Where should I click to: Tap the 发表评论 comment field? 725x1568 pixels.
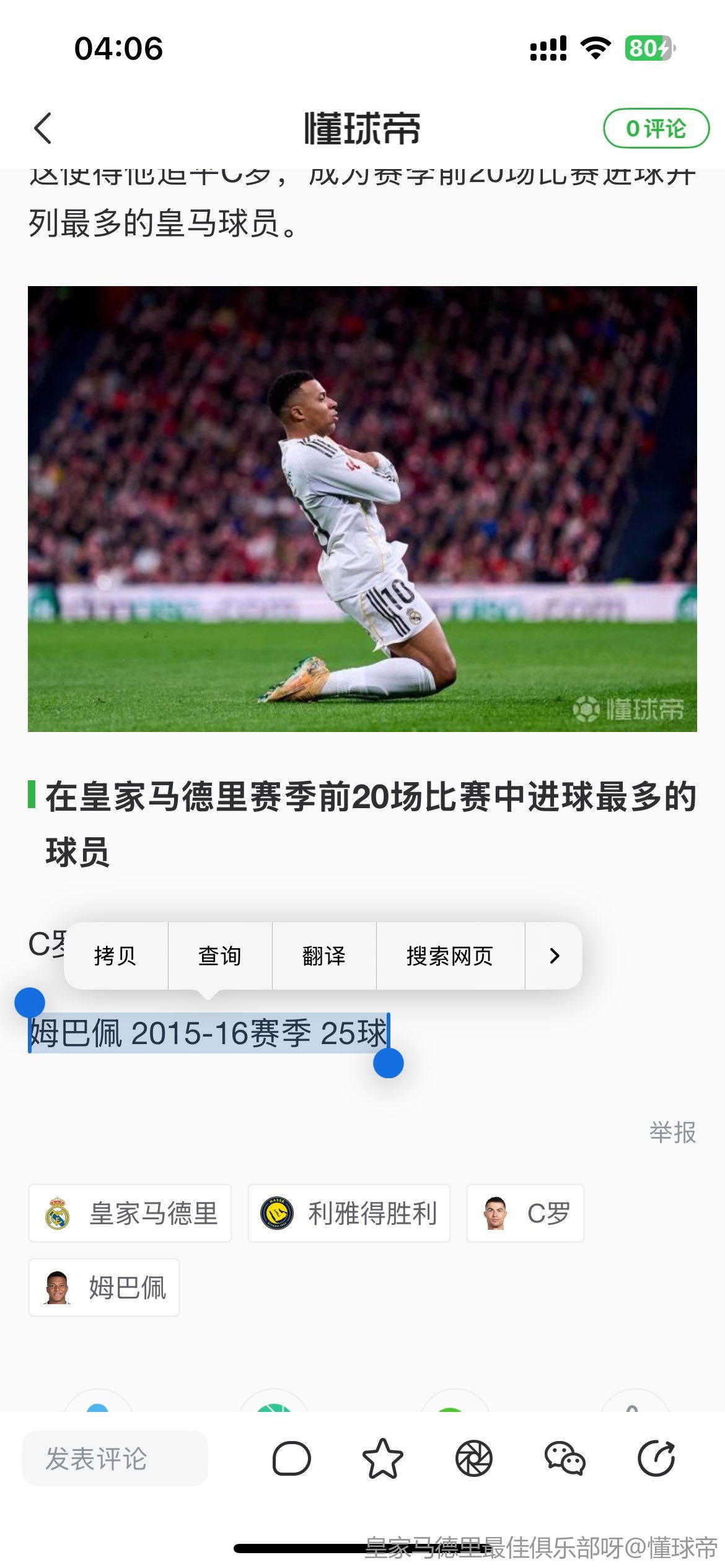[x=115, y=1458]
